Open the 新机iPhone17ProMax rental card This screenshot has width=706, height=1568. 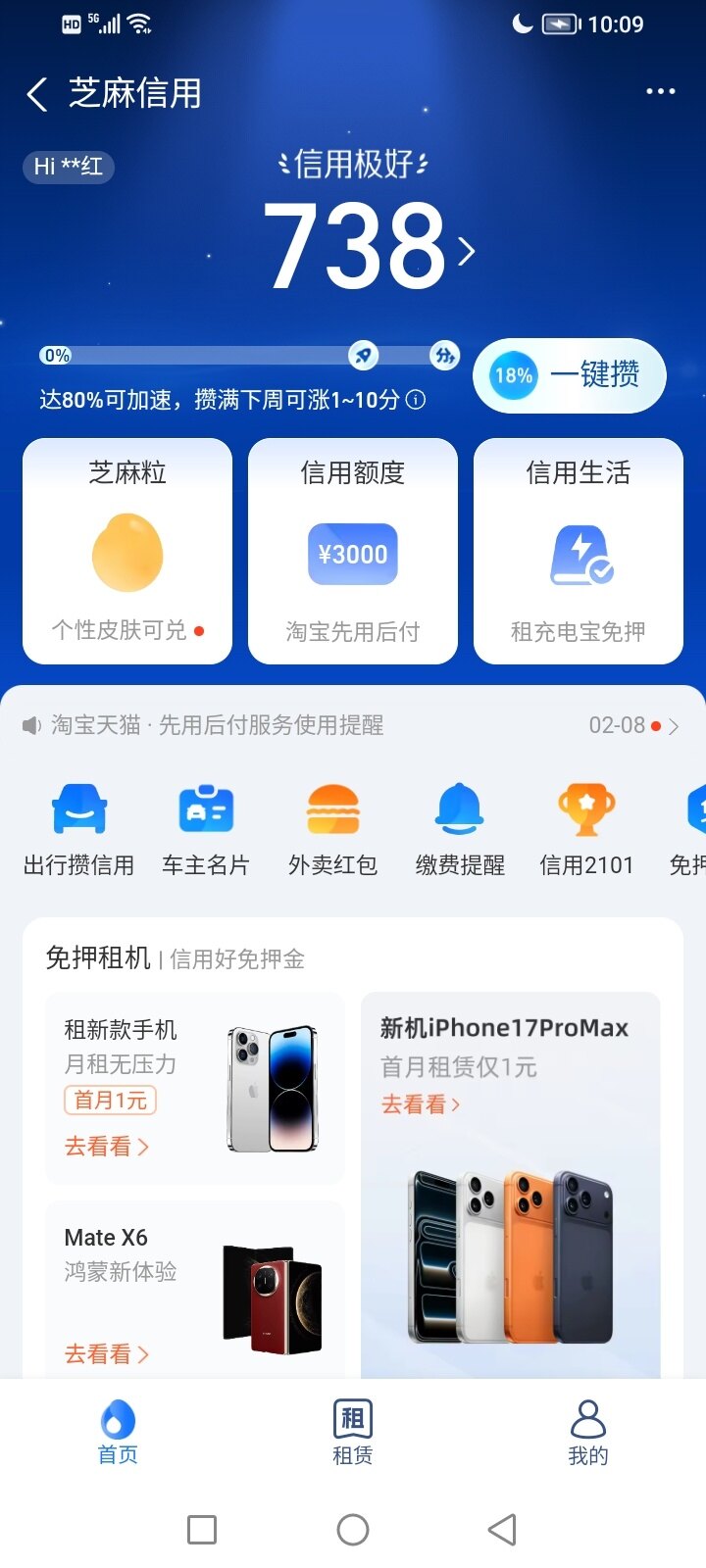[510, 1176]
